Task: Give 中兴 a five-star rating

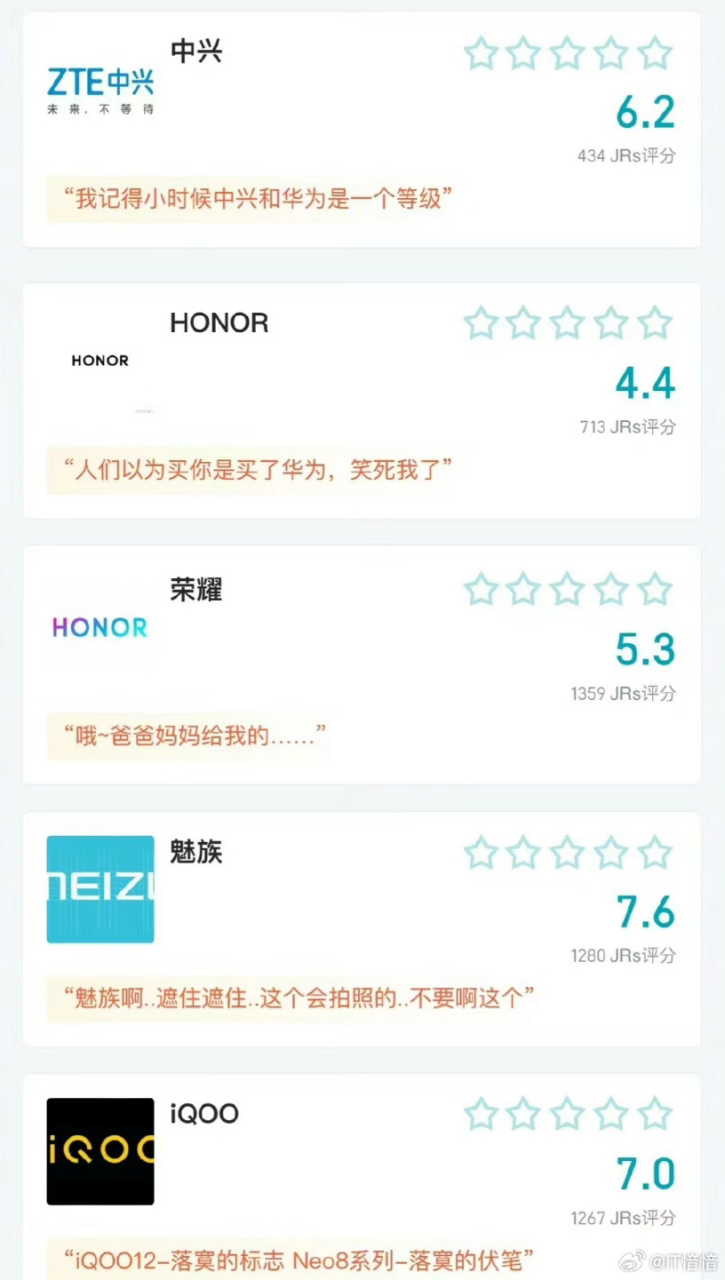Action: point(655,53)
